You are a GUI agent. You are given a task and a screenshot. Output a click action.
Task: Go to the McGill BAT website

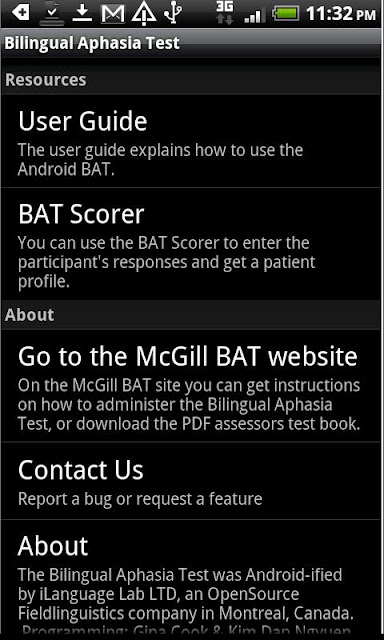[x=192, y=386]
